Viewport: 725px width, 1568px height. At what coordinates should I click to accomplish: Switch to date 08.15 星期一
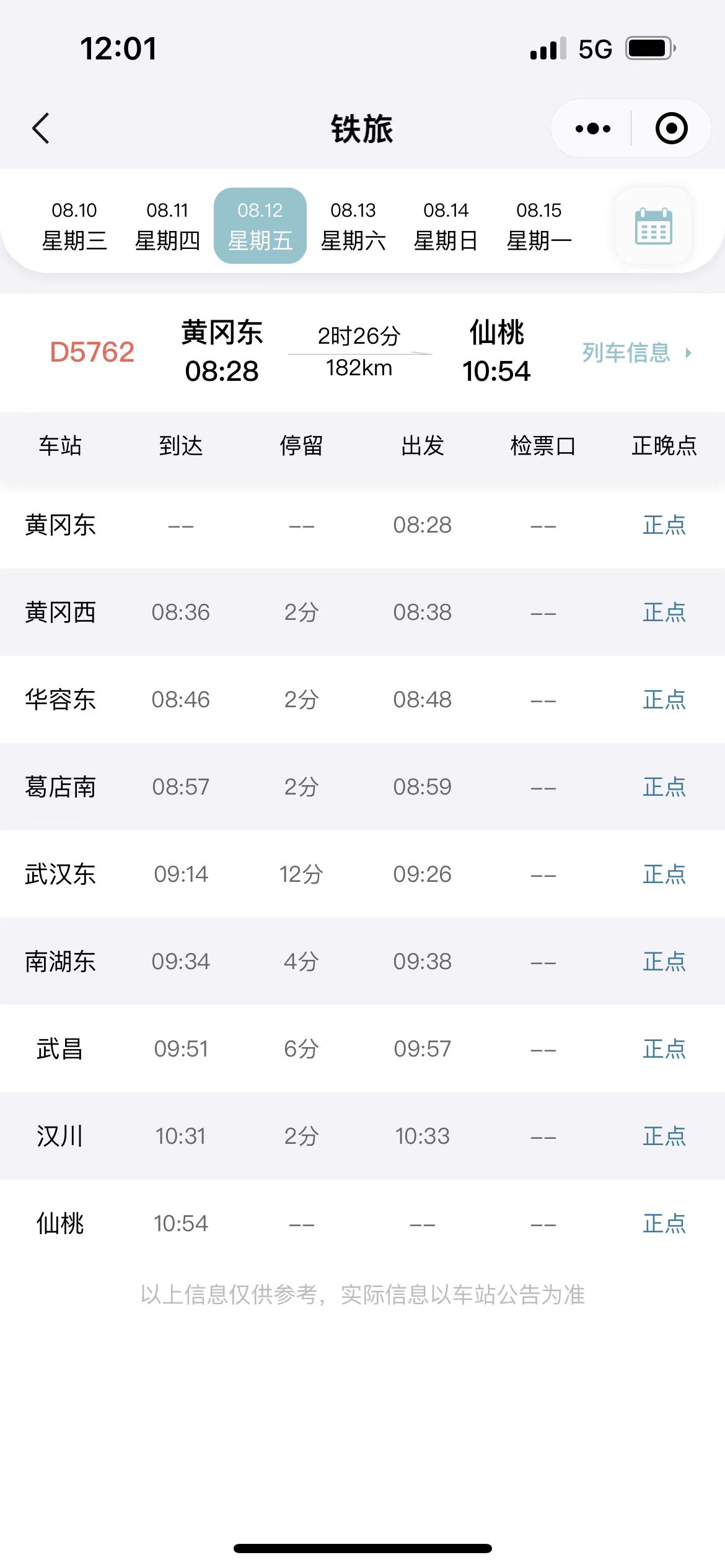pyautogui.click(x=539, y=225)
